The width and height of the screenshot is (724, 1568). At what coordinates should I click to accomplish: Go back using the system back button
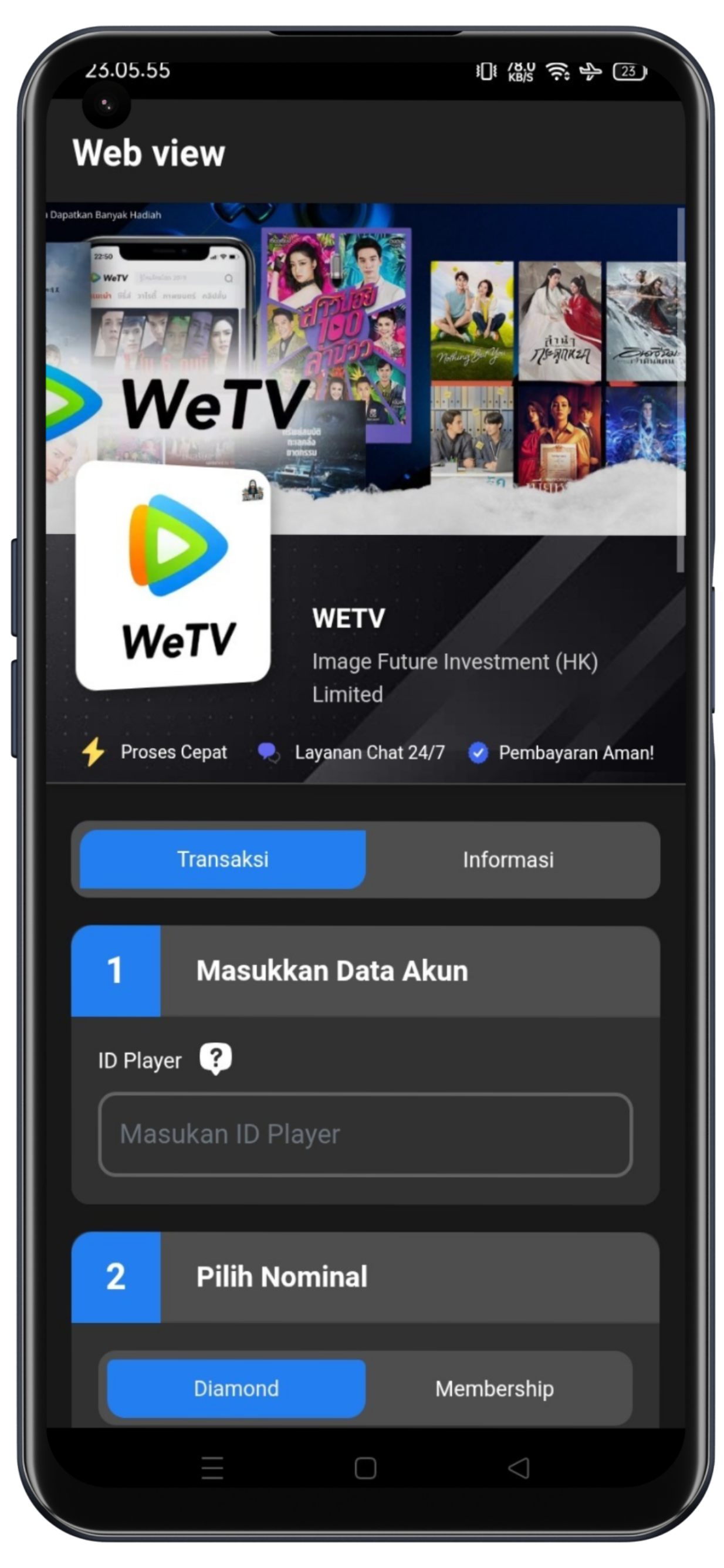(x=519, y=1468)
